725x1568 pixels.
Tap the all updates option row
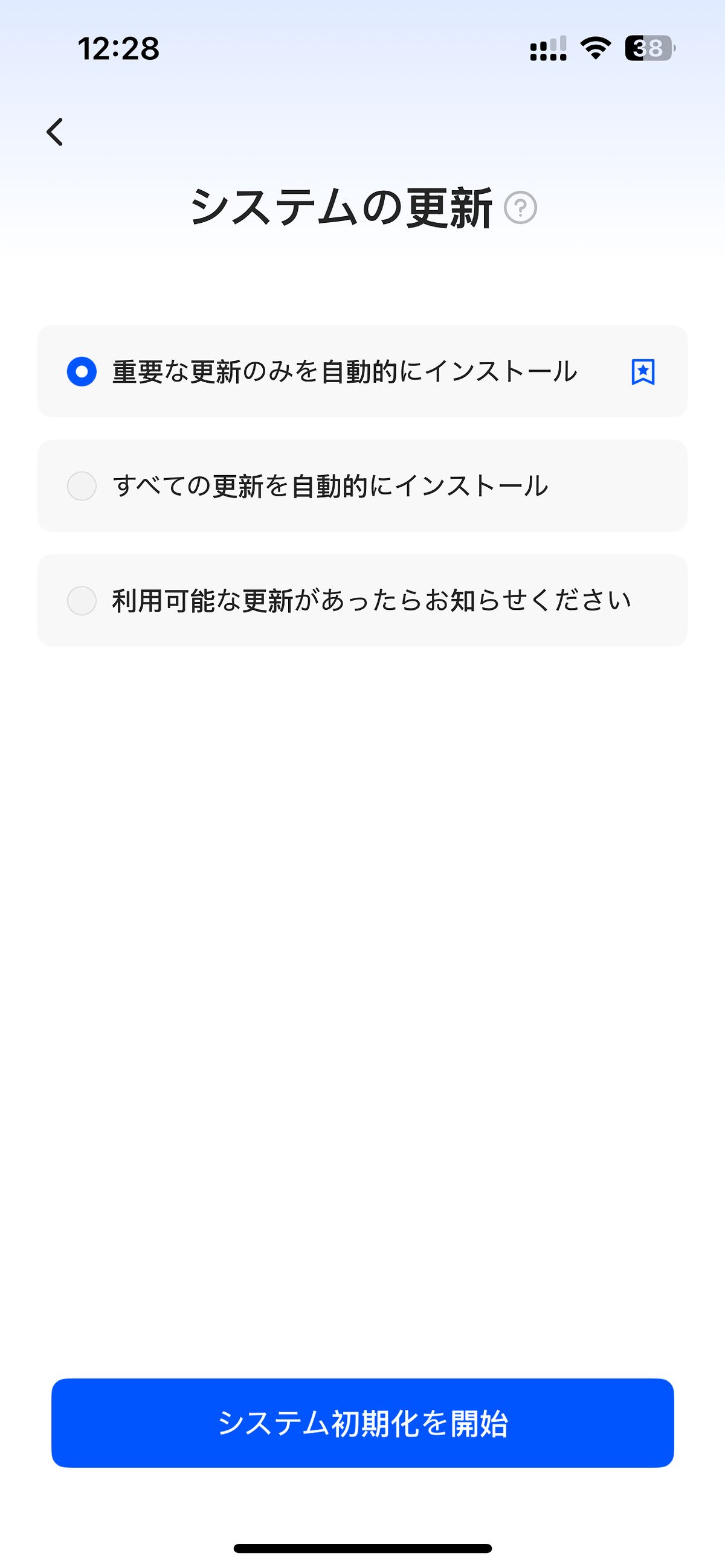tap(362, 484)
